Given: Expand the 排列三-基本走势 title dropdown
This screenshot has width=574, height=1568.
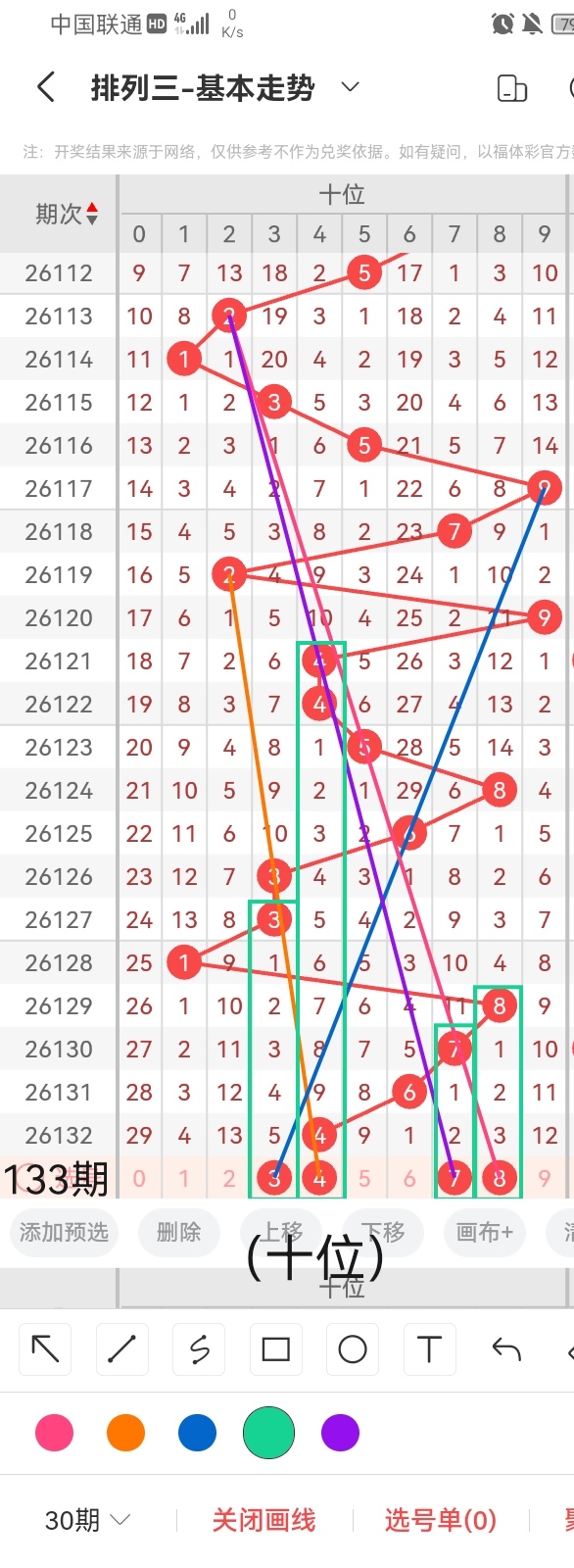Looking at the screenshot, I should coord(350,87).
